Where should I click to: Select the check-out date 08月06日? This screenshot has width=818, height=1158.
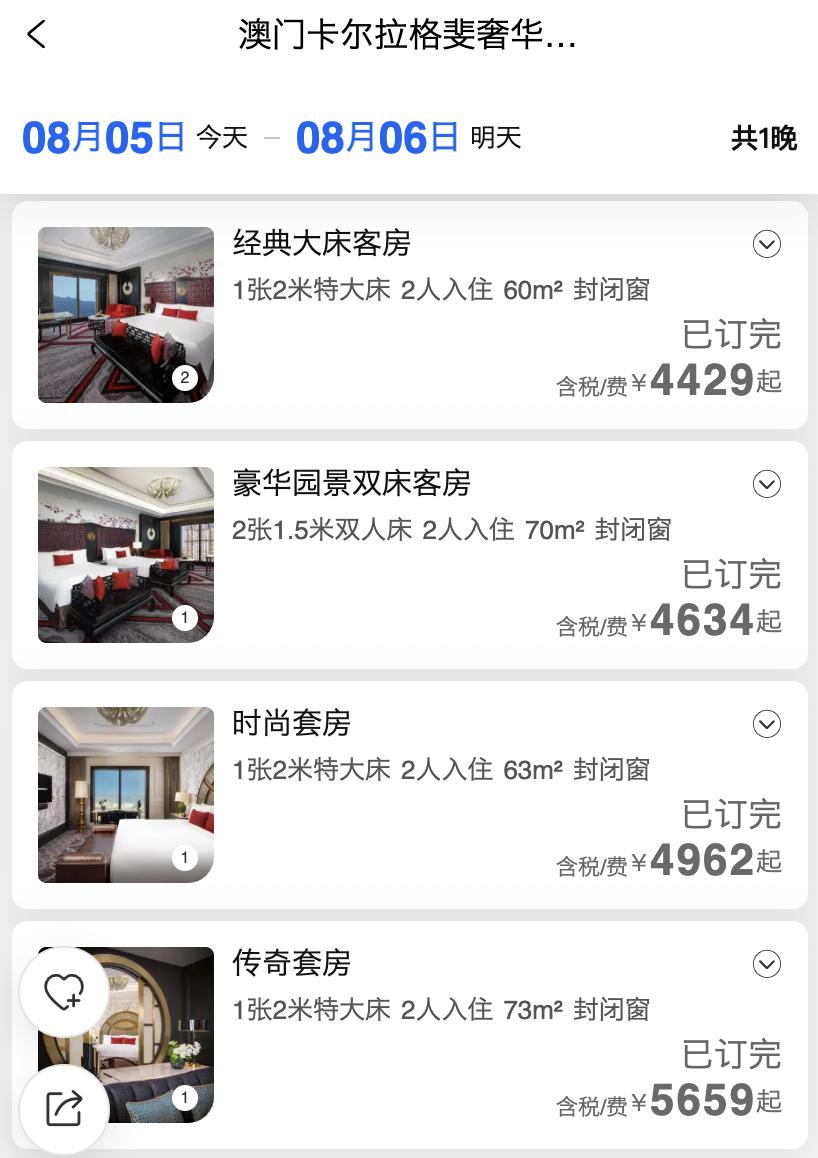pos(370,137)
